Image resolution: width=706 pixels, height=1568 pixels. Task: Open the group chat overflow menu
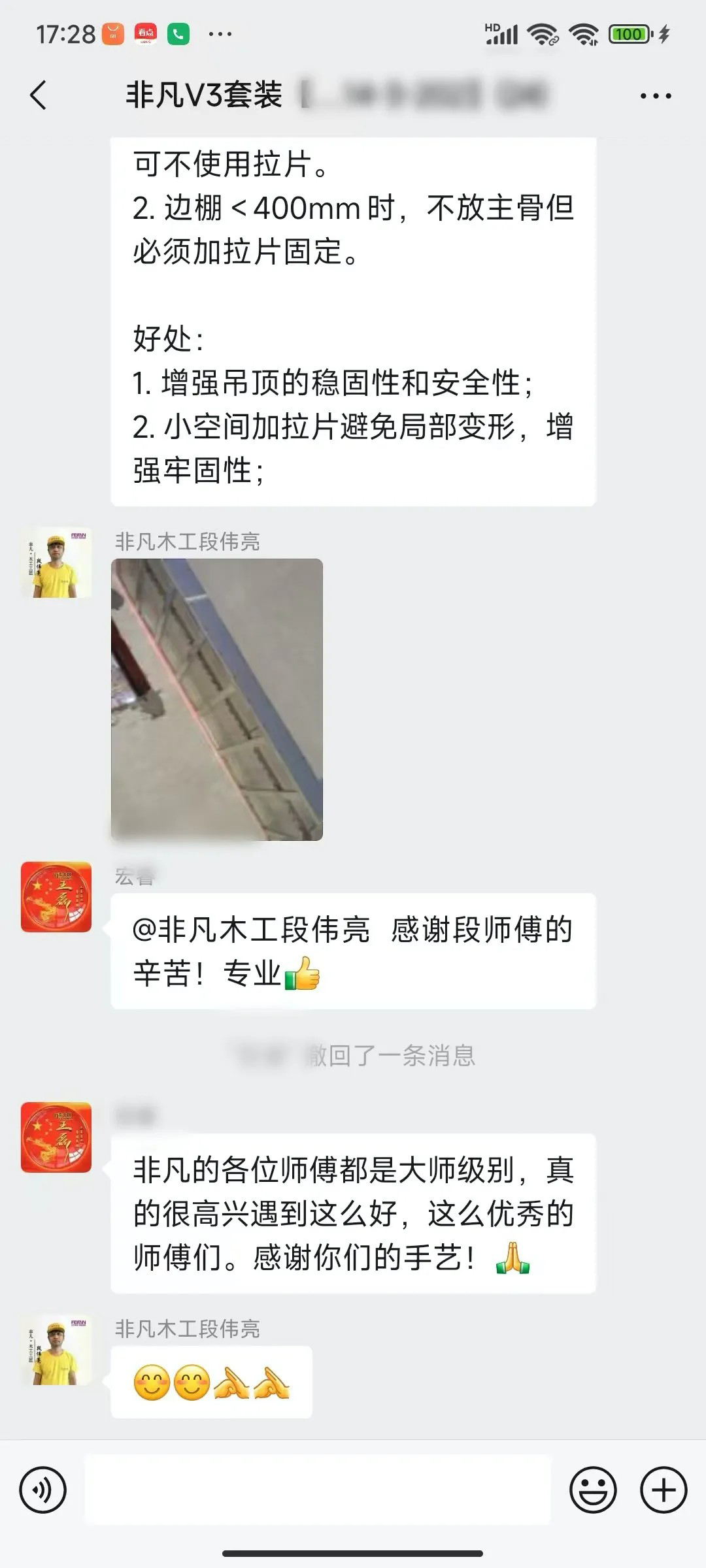tap(656, 96)
